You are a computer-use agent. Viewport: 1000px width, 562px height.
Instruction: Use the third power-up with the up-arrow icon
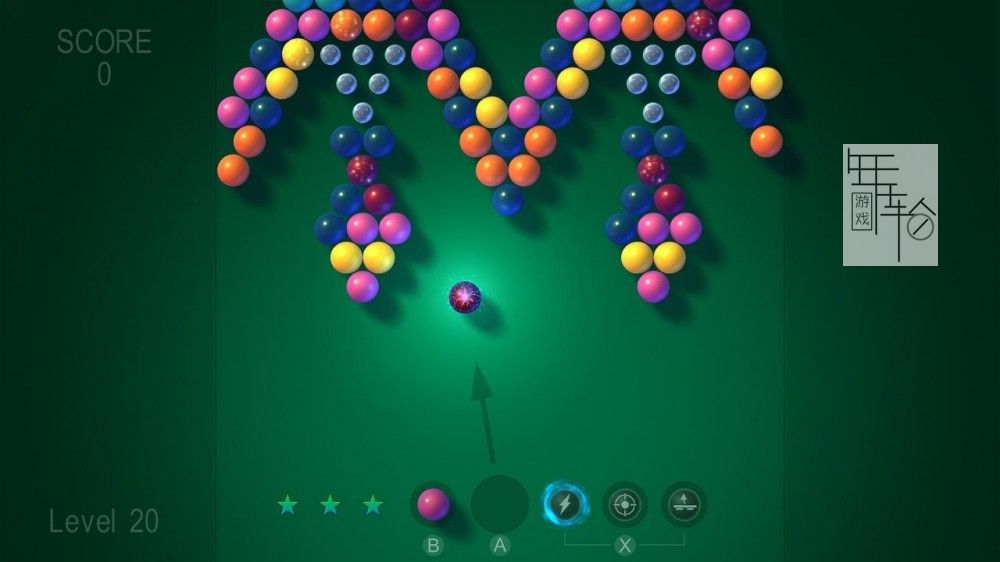684,504
